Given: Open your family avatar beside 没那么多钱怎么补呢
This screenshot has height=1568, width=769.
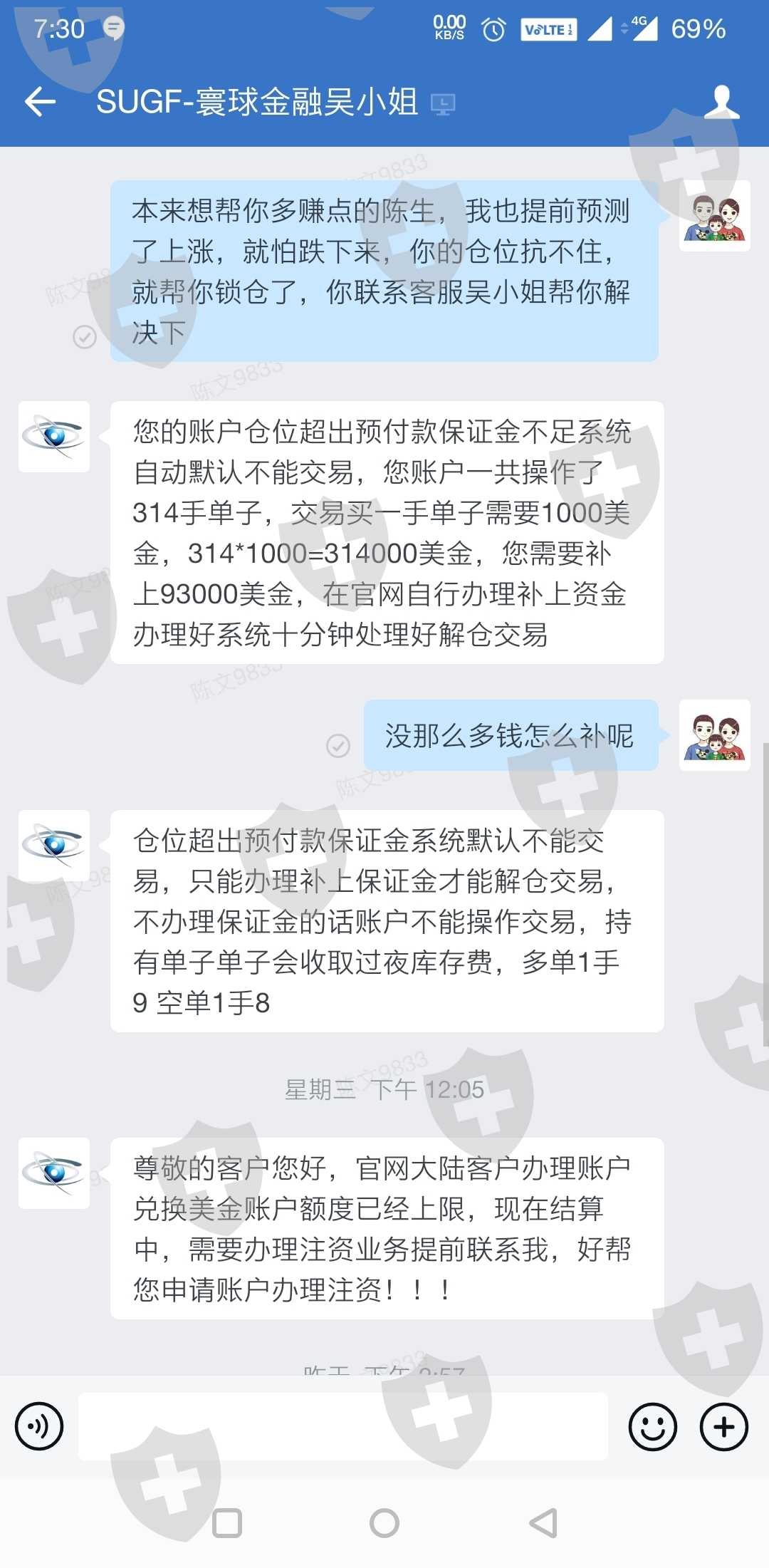Looking at the screenshot, I should pos(714,734).
